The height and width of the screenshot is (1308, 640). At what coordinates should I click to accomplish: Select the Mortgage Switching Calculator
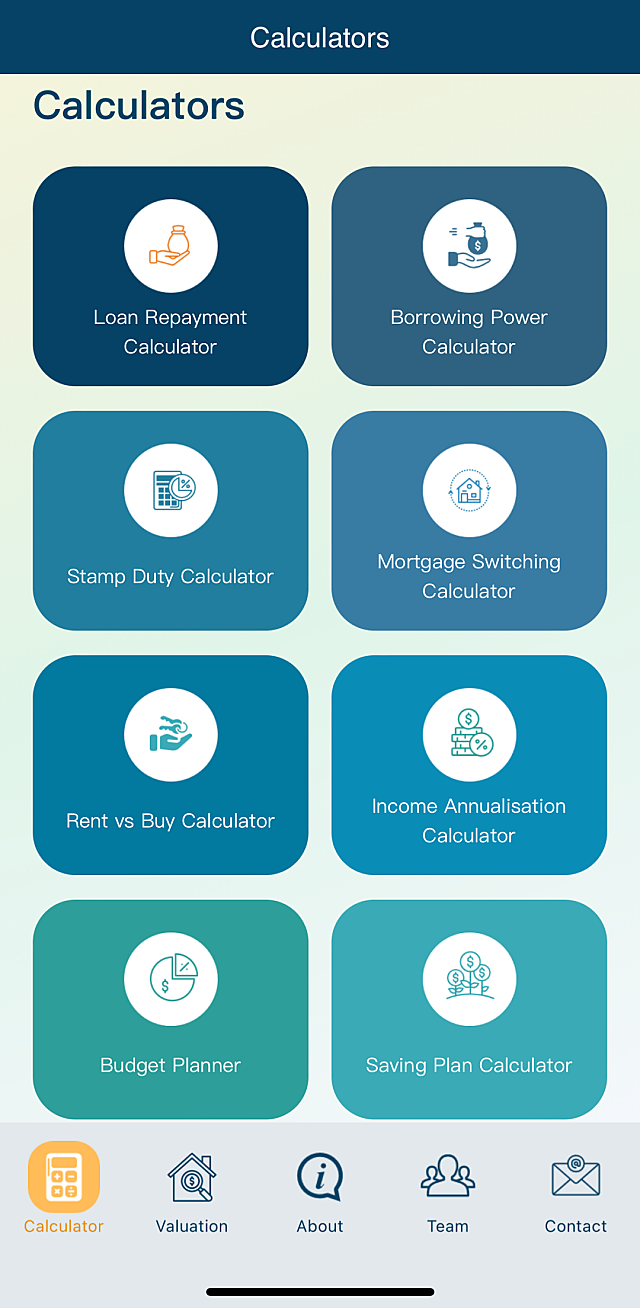click(469, 520)
